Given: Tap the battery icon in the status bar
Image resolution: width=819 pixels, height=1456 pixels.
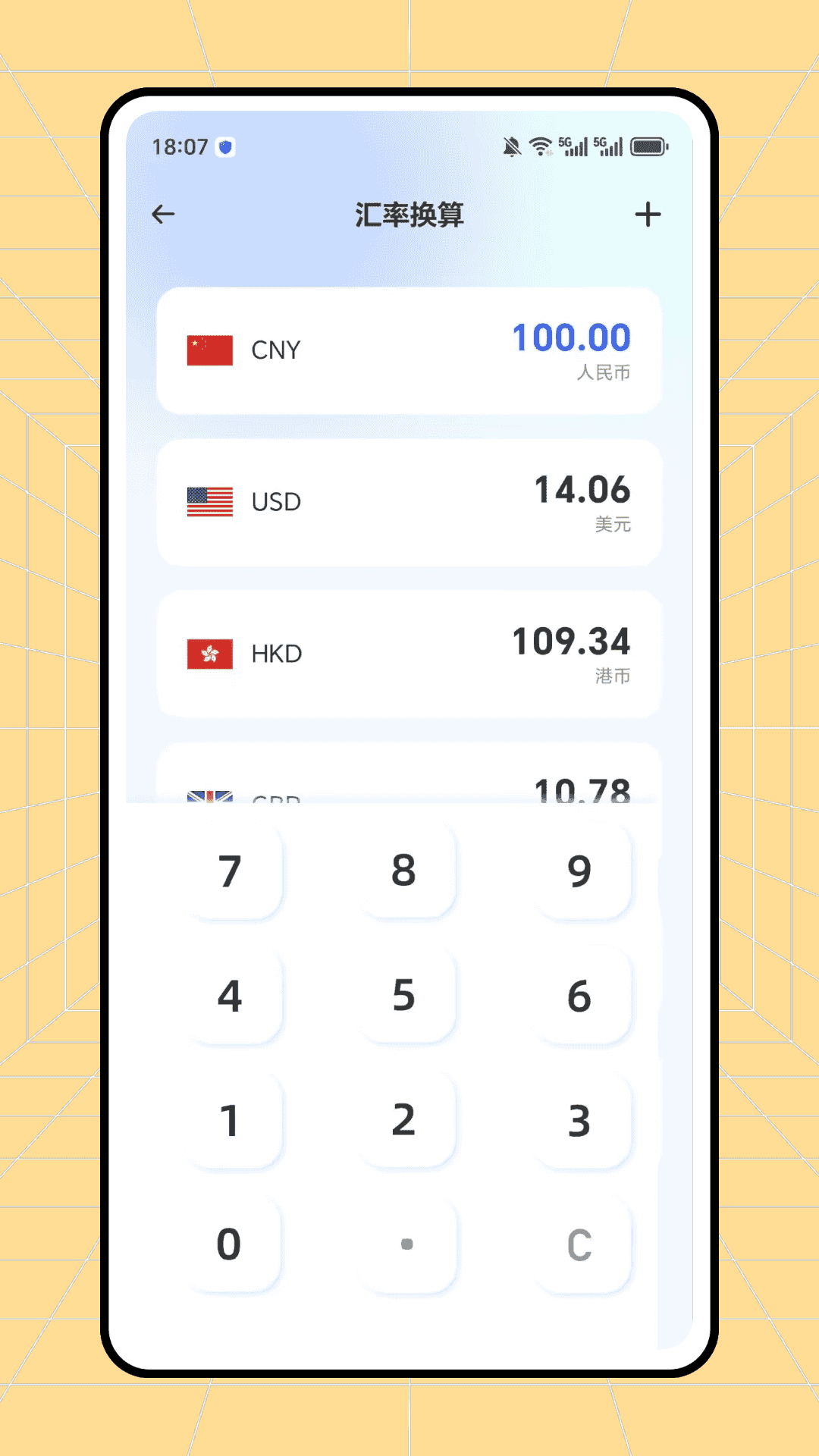Looking at the screenshot, I should 649,146.
